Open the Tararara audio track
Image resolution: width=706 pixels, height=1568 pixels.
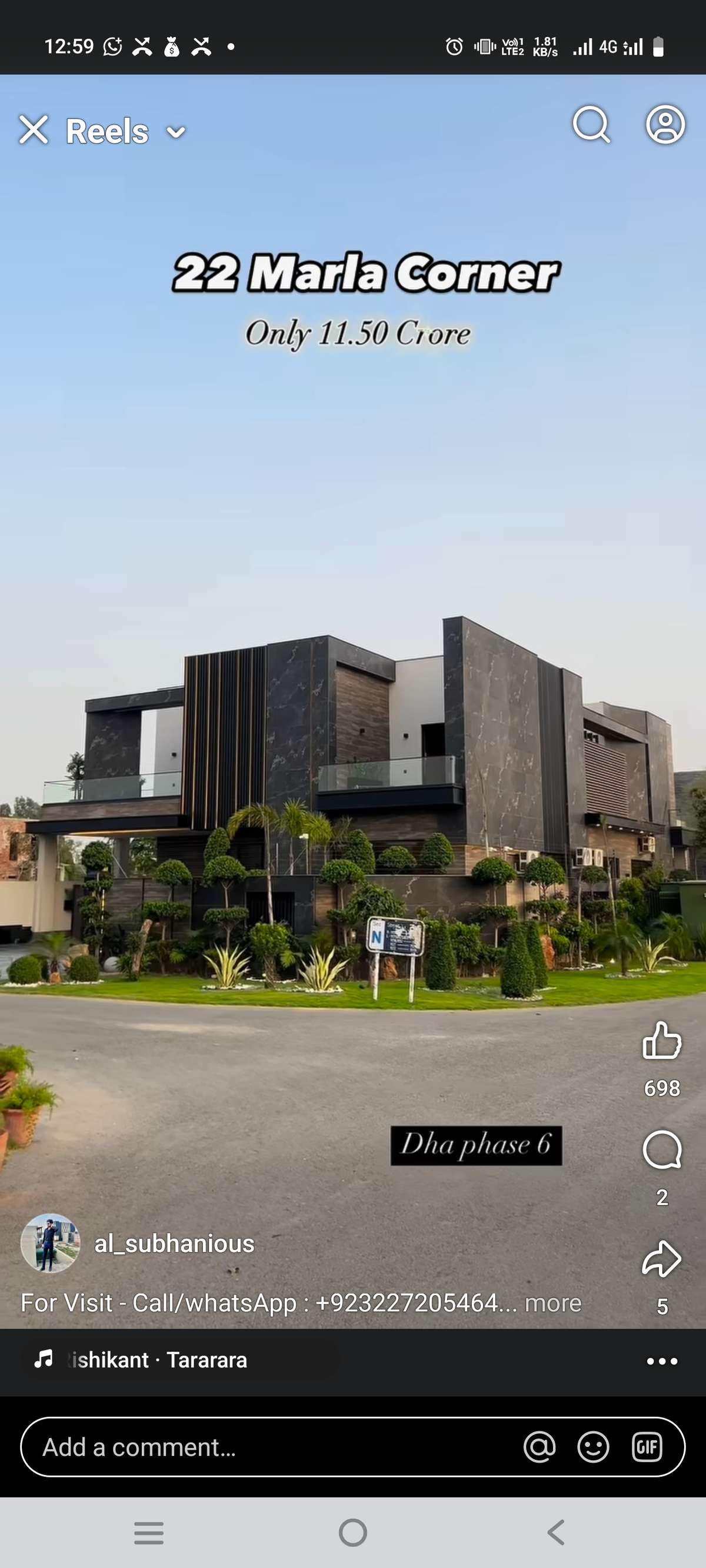tap(158, 1359)
